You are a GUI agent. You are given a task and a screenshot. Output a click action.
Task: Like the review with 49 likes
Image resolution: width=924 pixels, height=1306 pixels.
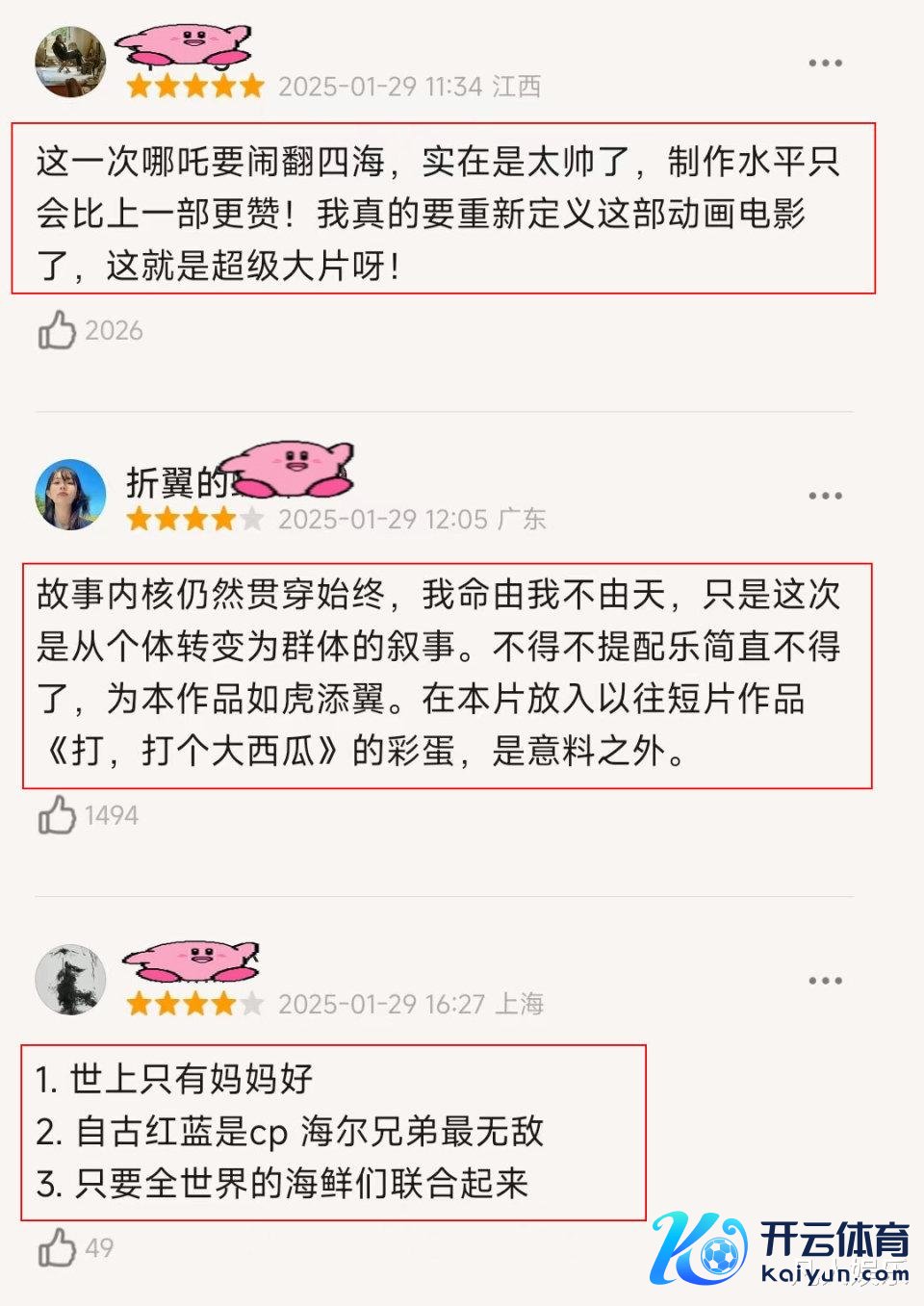coord(58,1247)
